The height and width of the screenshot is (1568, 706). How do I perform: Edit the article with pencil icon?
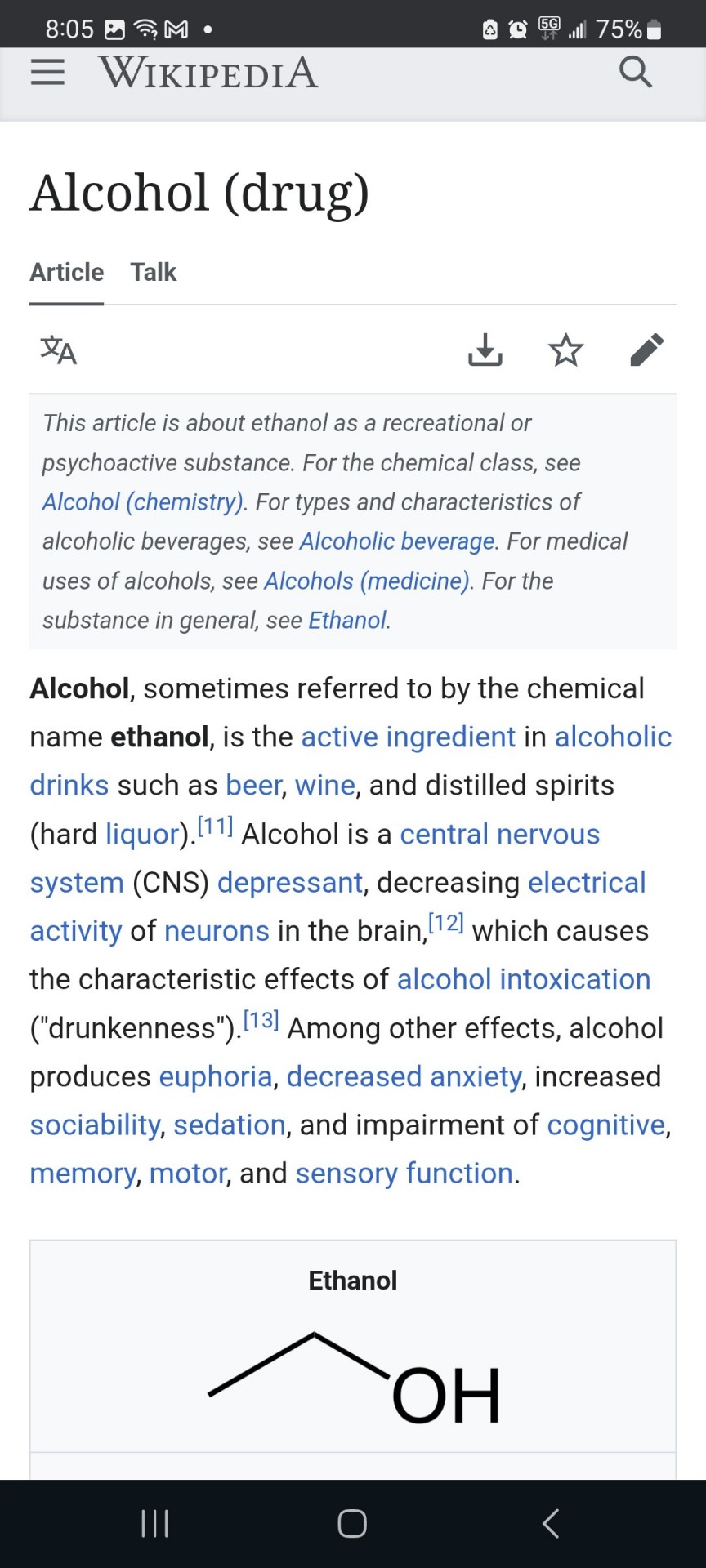[647, 350]
